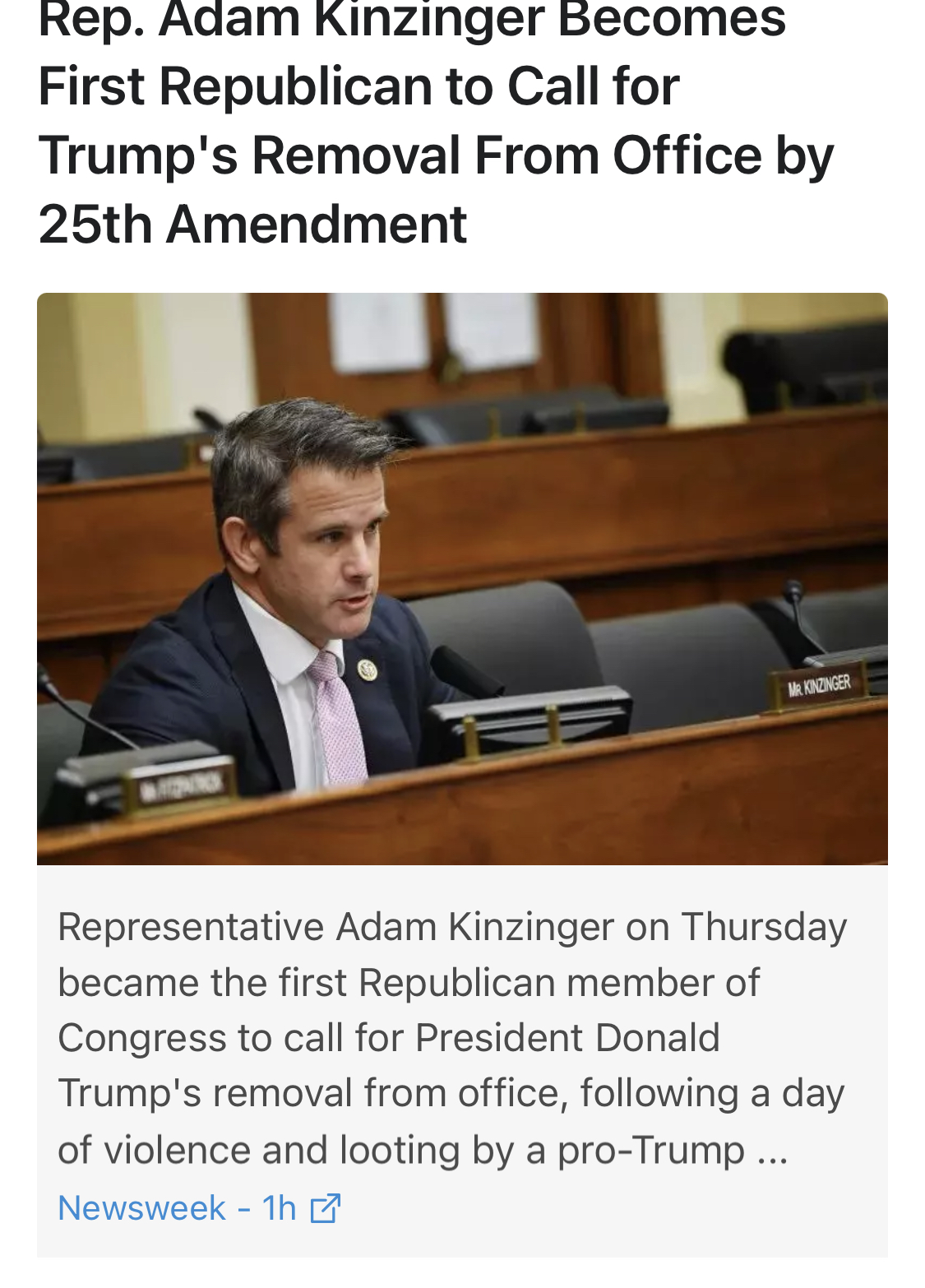Tap the external link icon beside Newsweek
Viewport: 925px width, 1288px height.
pos(325,1208)
